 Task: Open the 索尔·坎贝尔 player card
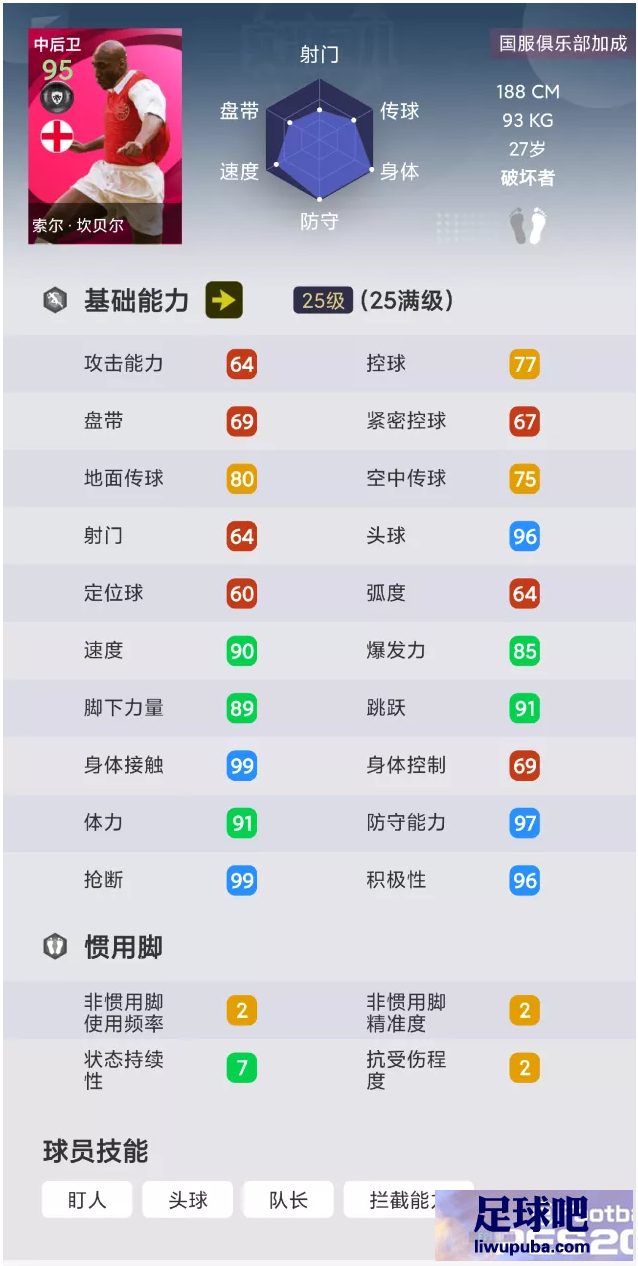(105, 136)
